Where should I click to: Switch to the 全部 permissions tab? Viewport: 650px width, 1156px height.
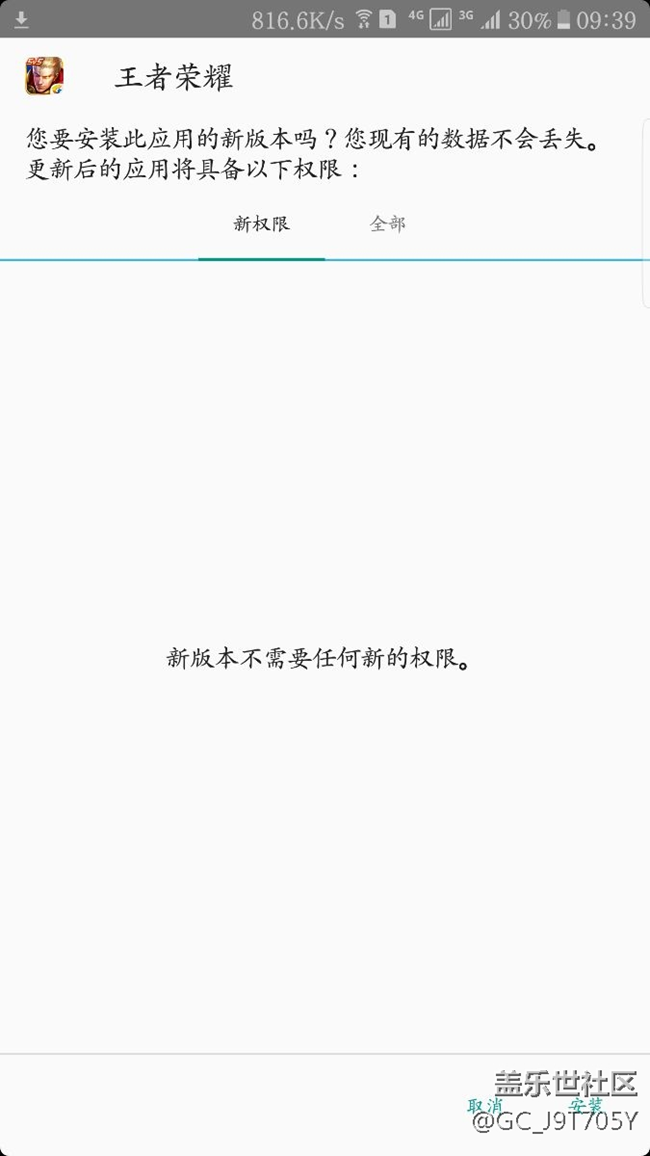click(x=387, y=224)
